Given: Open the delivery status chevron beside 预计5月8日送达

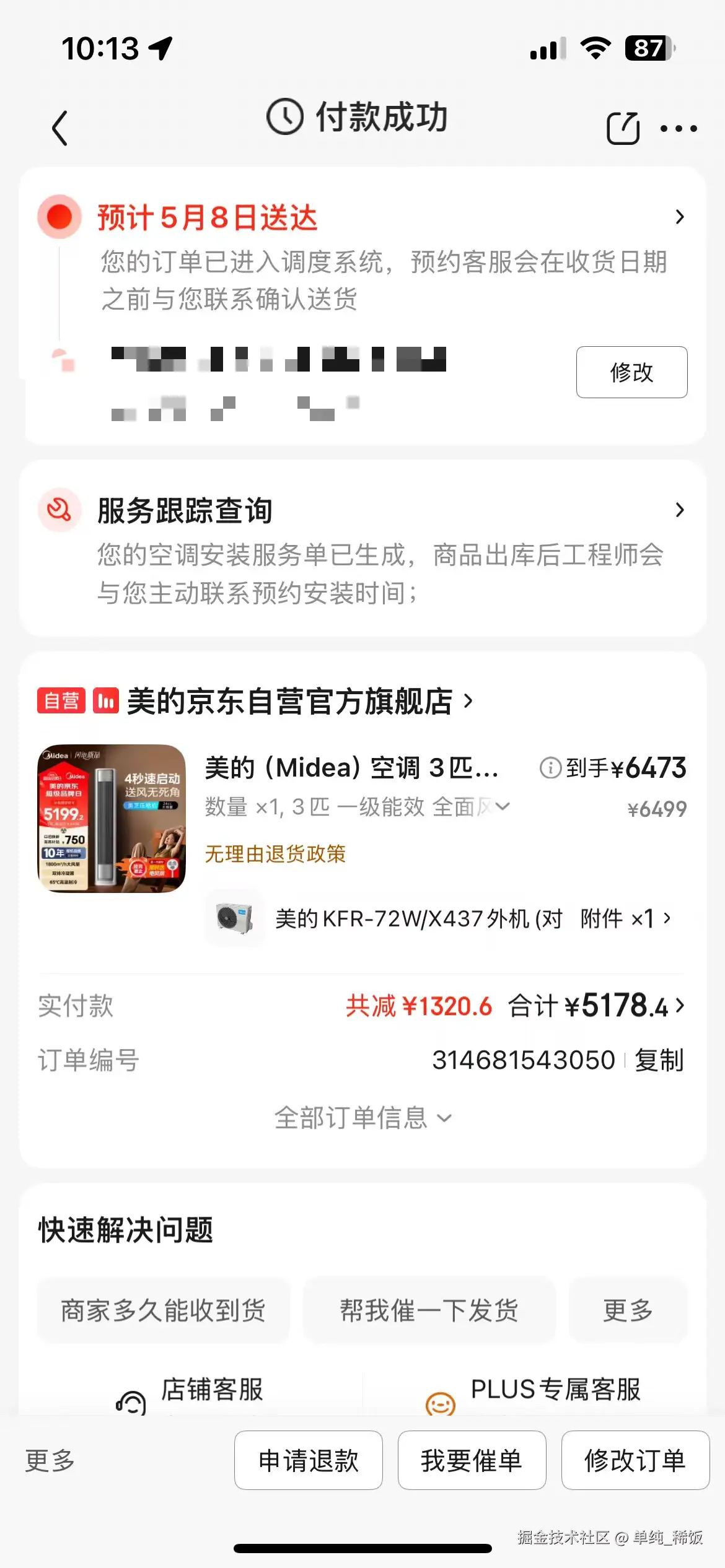Looking at the screenshot, I should point(680,217).
